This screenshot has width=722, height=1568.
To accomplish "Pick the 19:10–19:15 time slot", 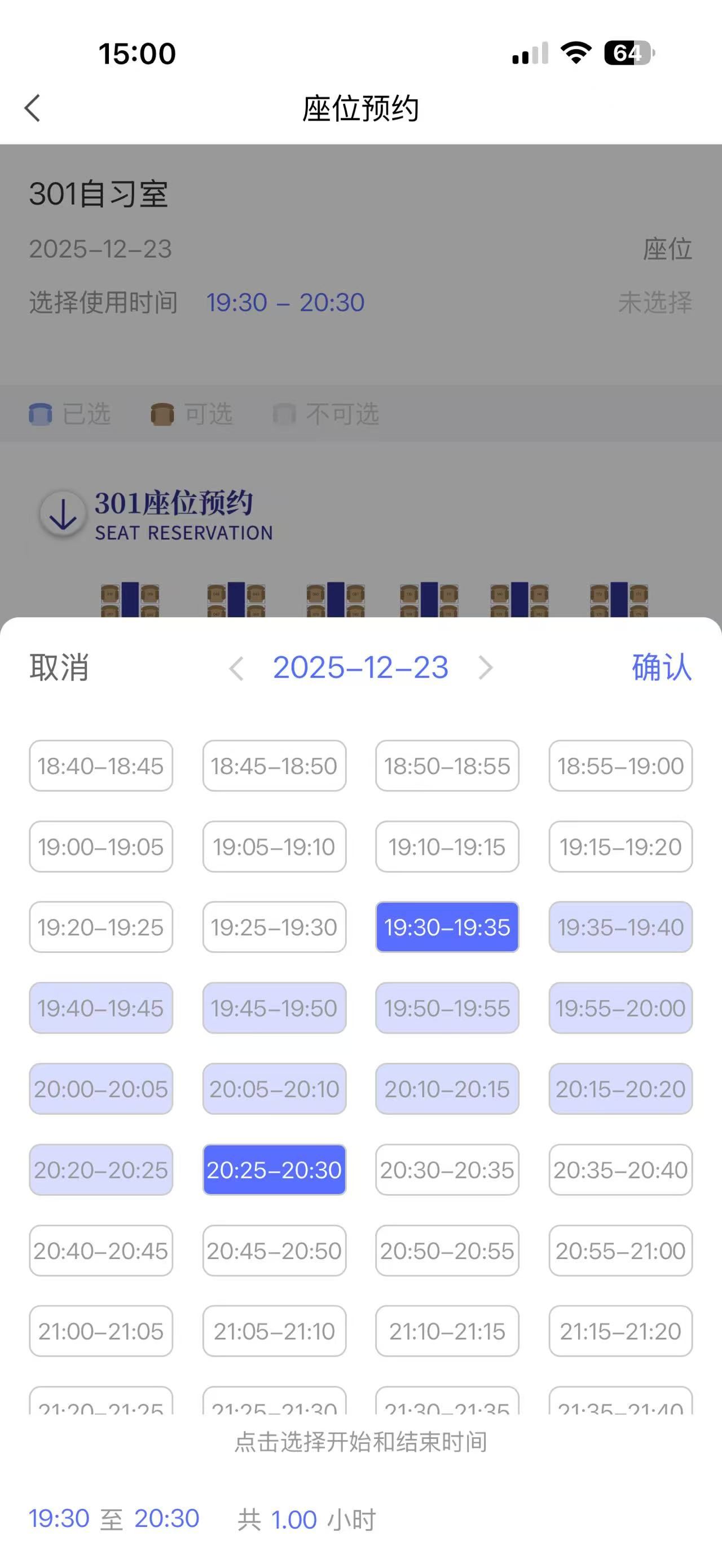I will click(x=447, y=847).
